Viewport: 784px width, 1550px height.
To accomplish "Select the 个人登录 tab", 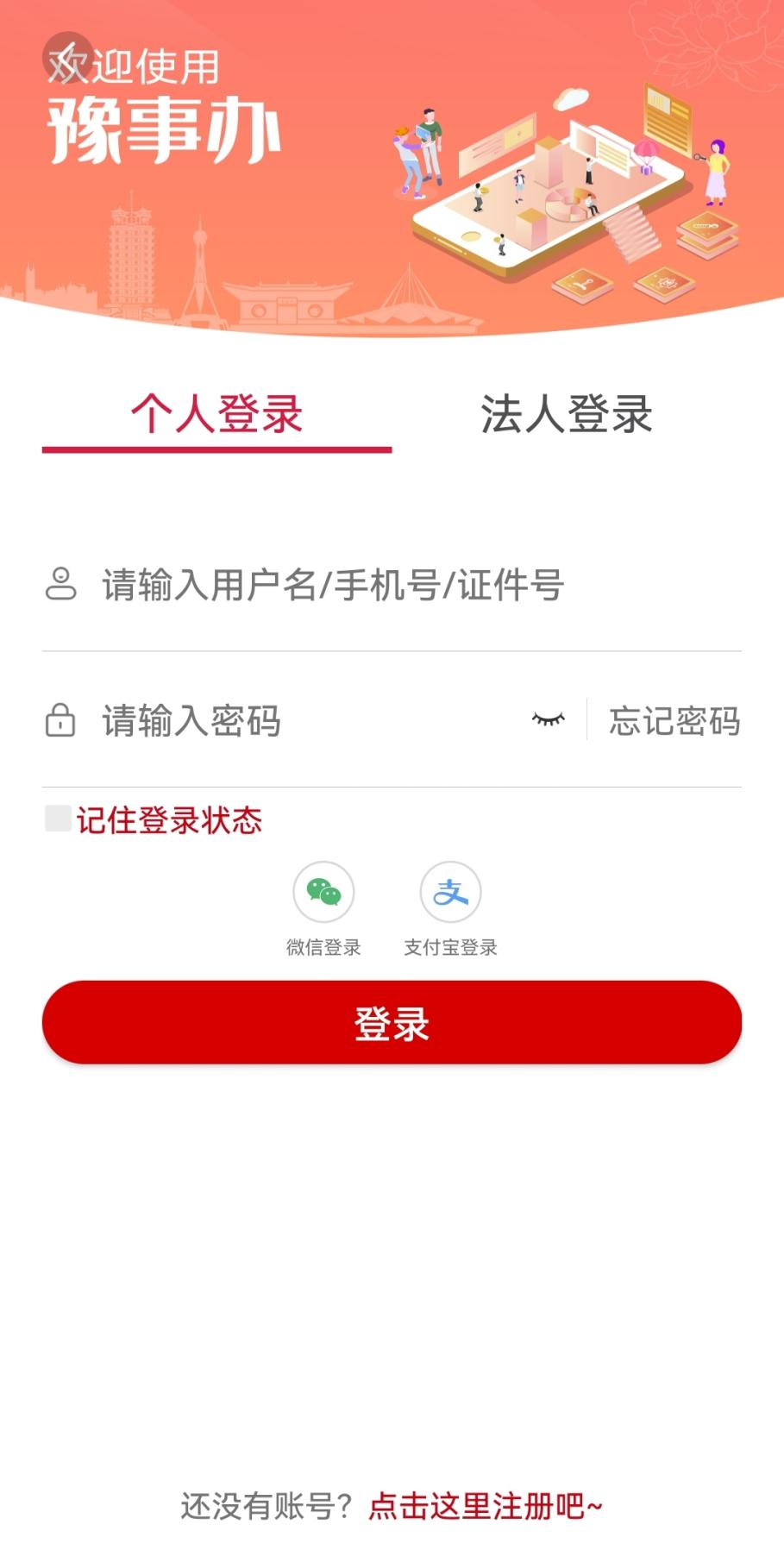I will click(216, 415).
